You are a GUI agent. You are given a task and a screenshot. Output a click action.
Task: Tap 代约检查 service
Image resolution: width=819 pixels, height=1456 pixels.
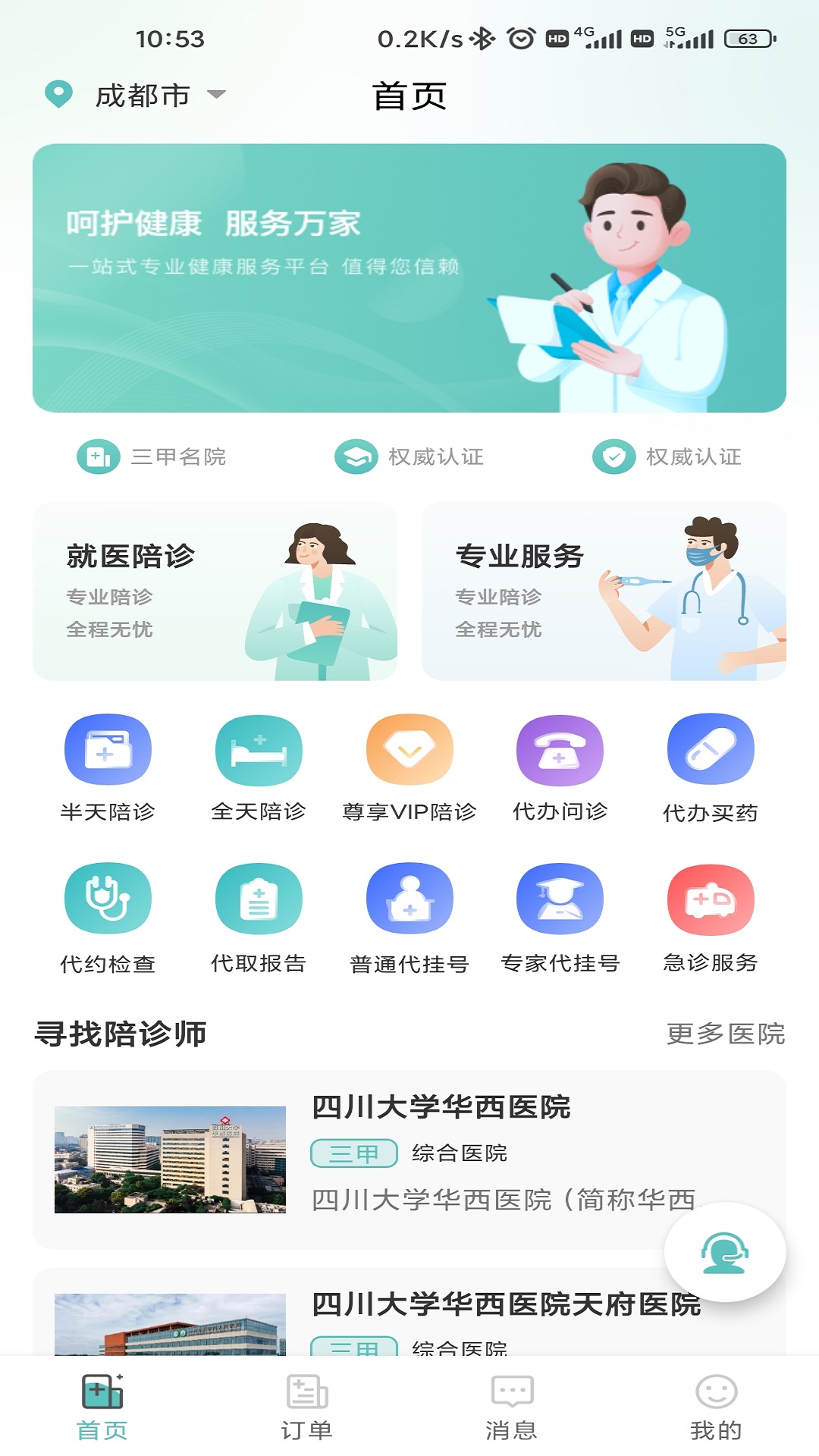[x=108, y=918]
